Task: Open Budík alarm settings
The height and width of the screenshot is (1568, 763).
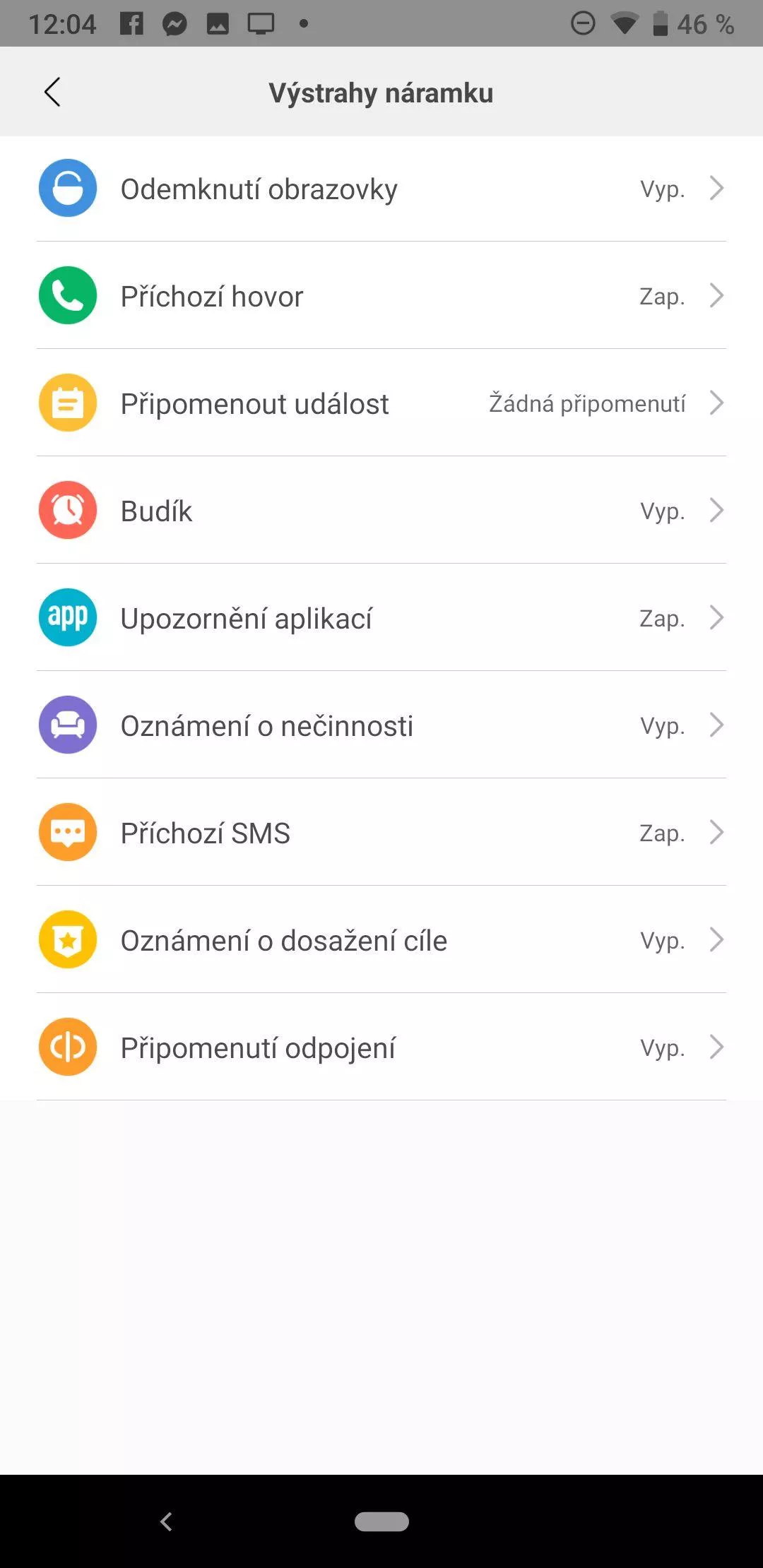Action: (x=381, y=511)
